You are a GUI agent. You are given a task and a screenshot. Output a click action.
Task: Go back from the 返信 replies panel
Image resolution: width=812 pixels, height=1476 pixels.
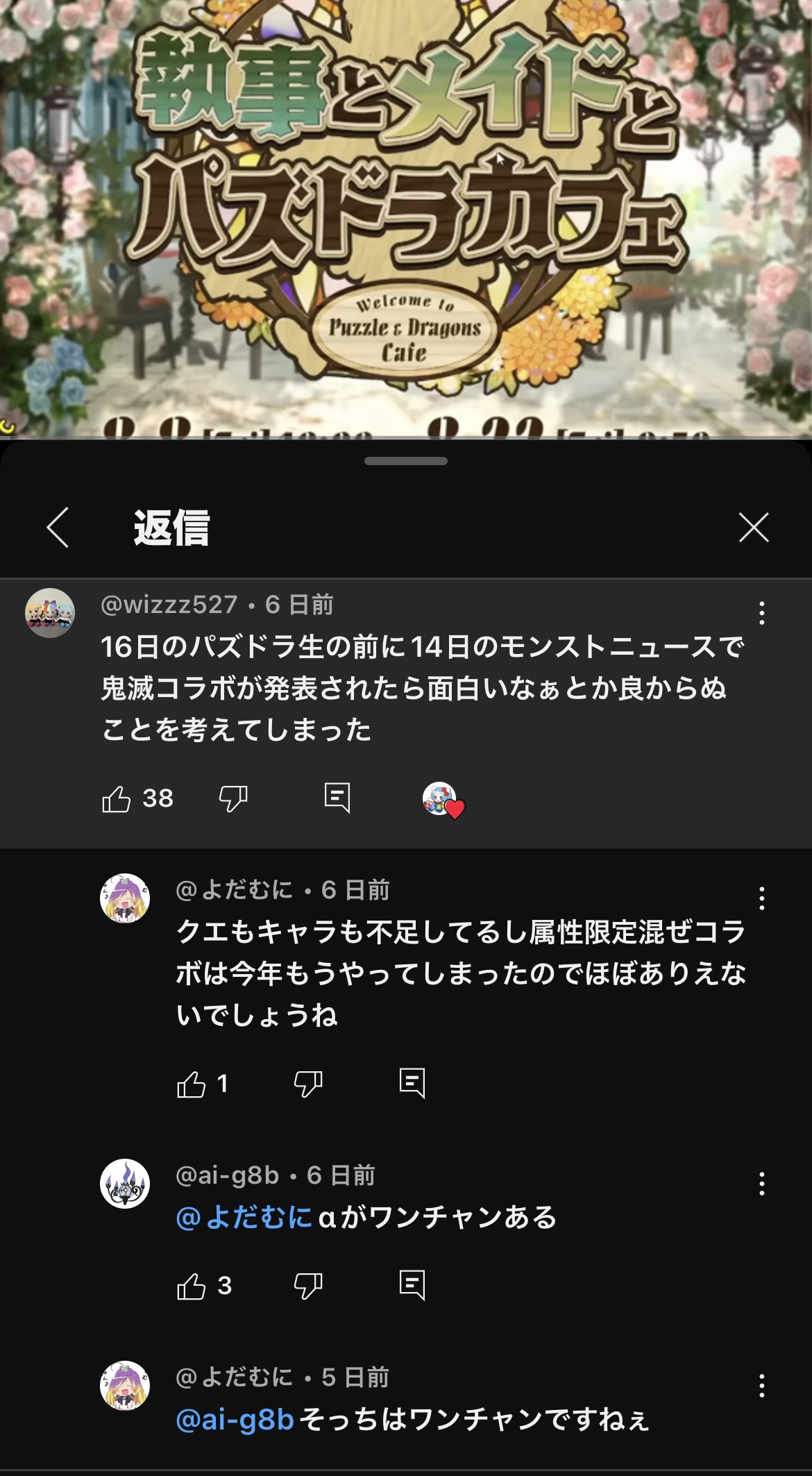(x=58, y=528)
